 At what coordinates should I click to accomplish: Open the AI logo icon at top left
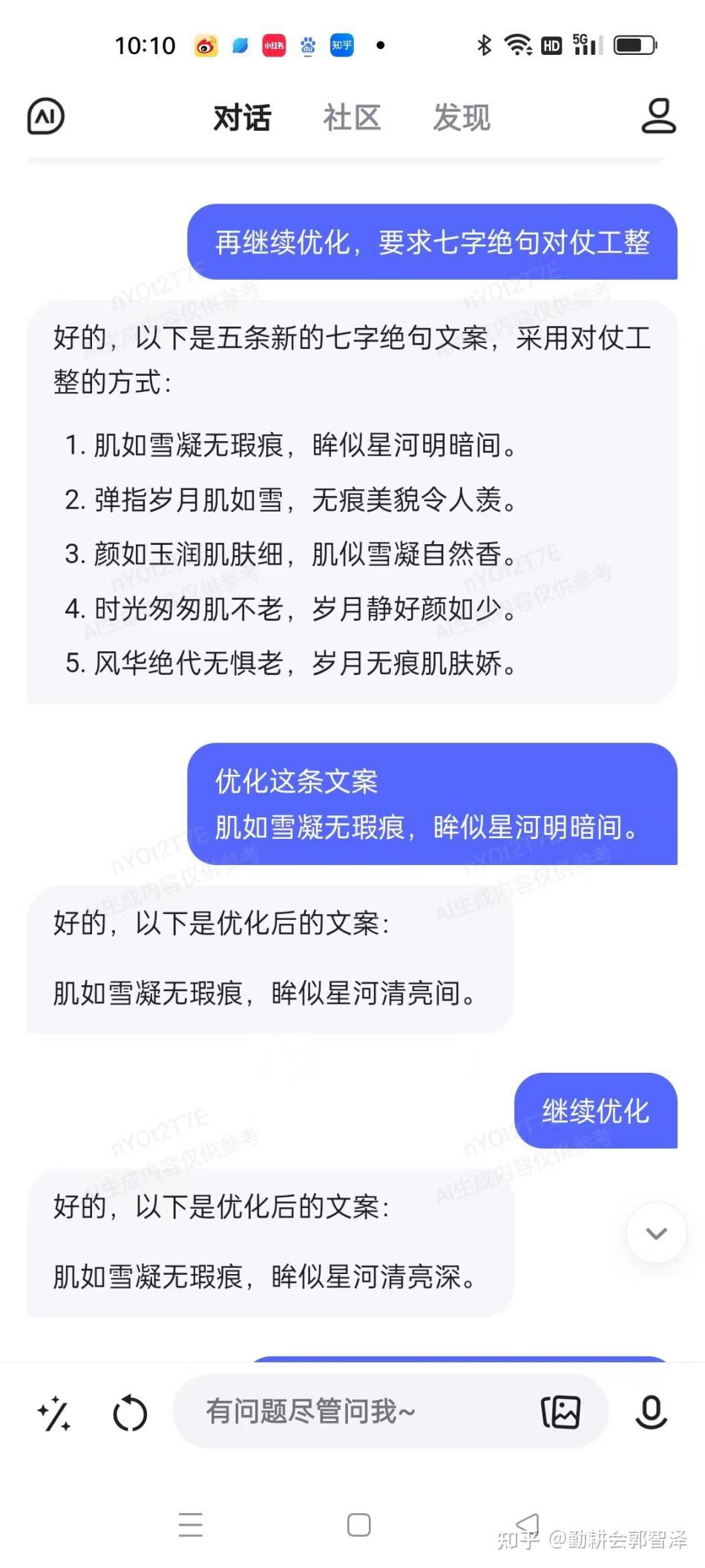(x=46, y=117)
